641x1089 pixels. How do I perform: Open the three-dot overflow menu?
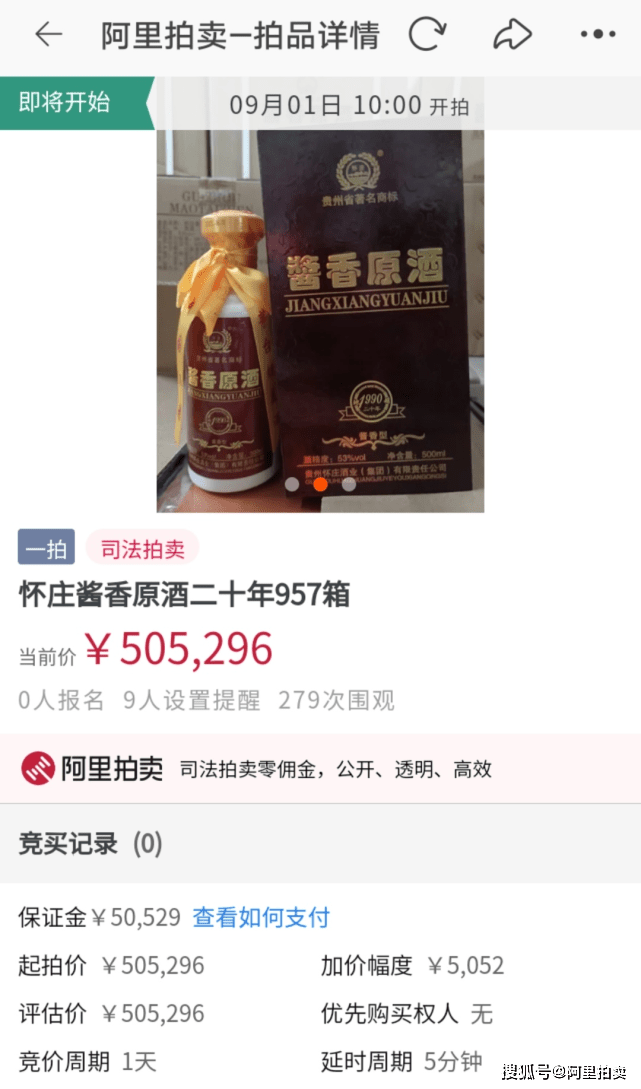tap(597, 35)
